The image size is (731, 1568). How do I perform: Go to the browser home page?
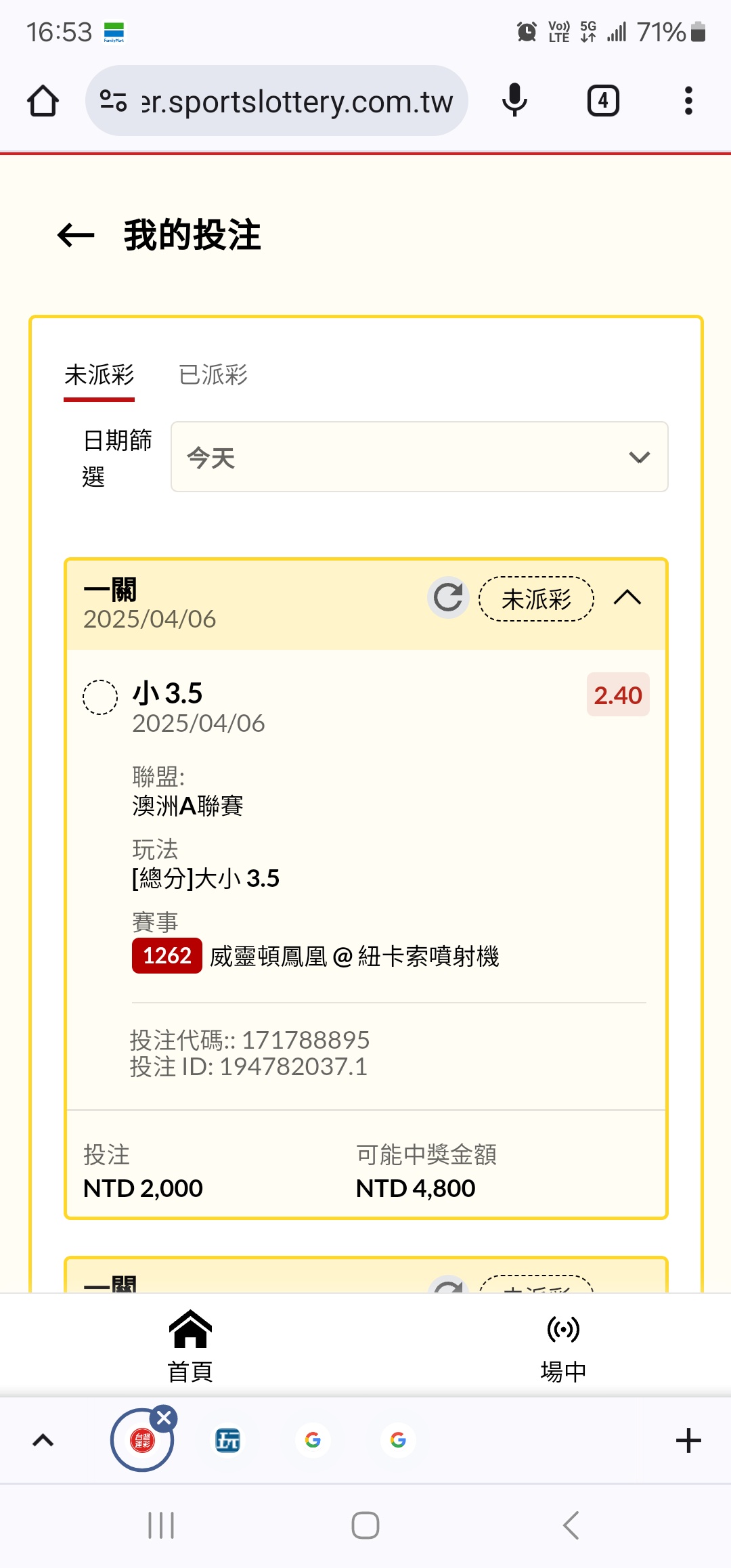[x=43, y=101]
